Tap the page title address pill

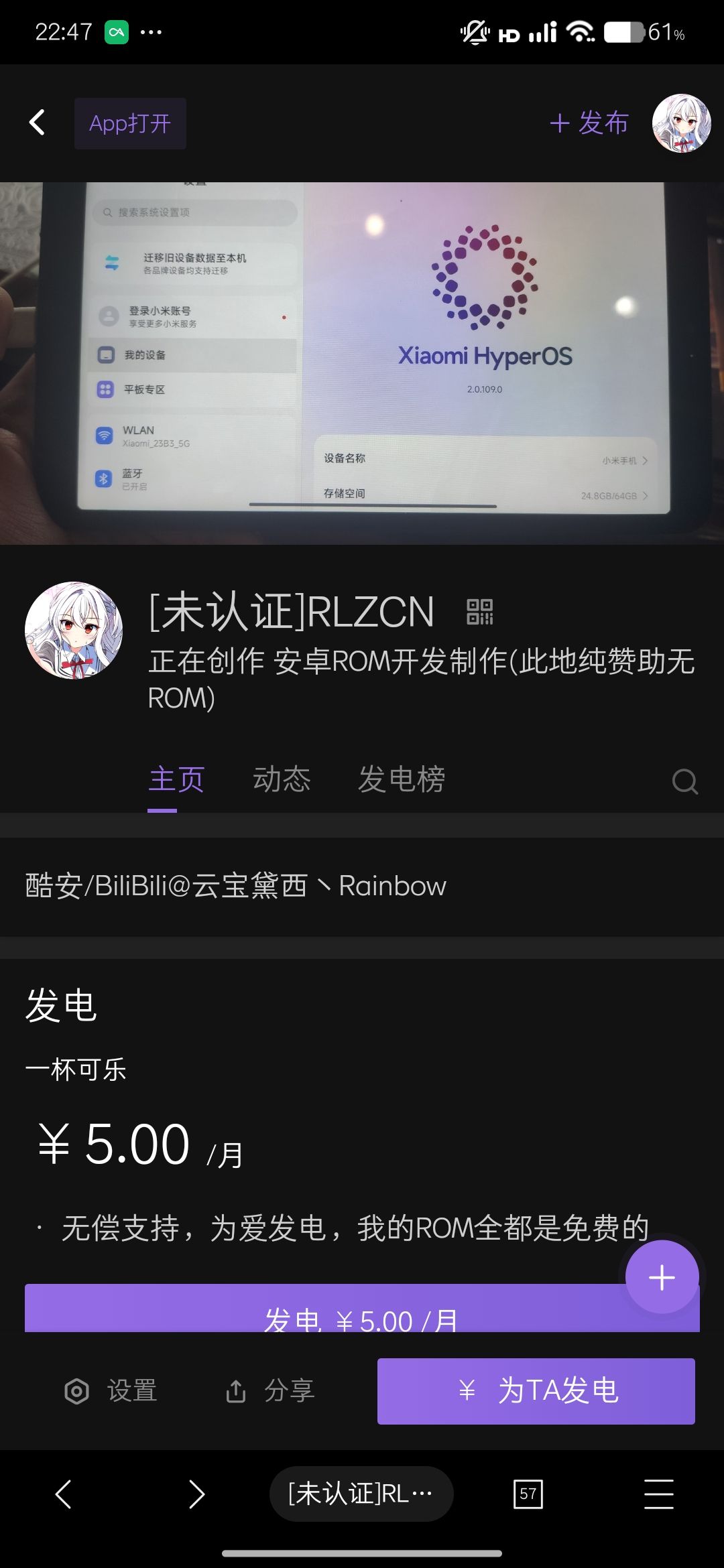point(361,1494)
